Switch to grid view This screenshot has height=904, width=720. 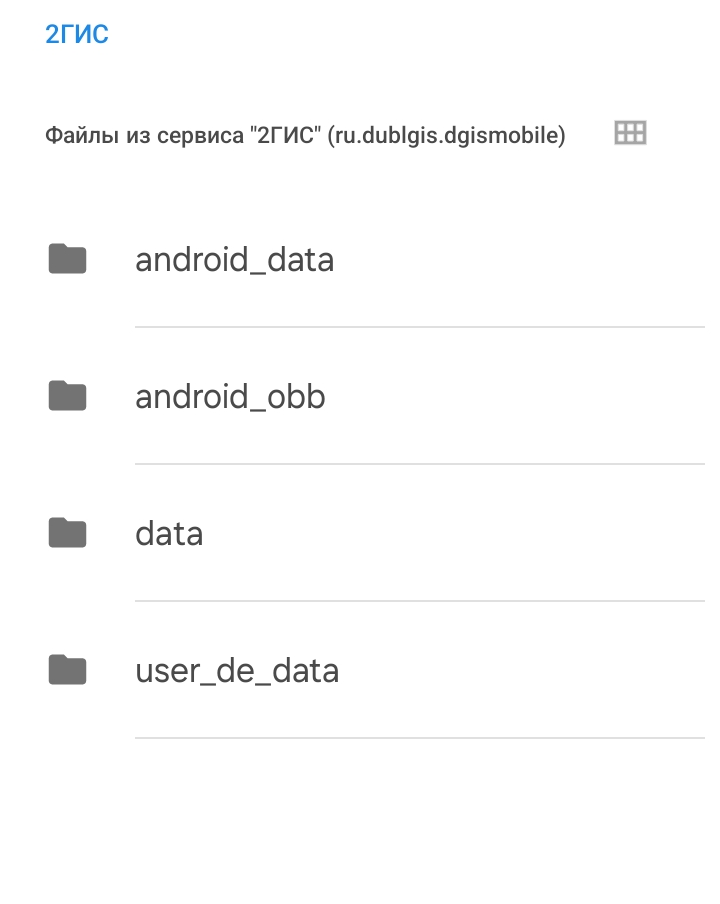[x=630, y=133]
